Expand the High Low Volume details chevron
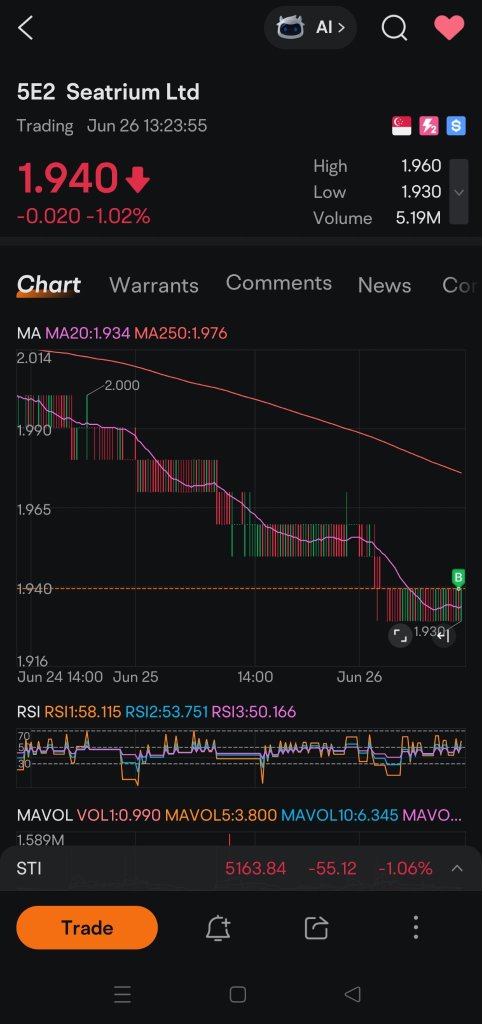482x1024 pixels. [459, 192]
